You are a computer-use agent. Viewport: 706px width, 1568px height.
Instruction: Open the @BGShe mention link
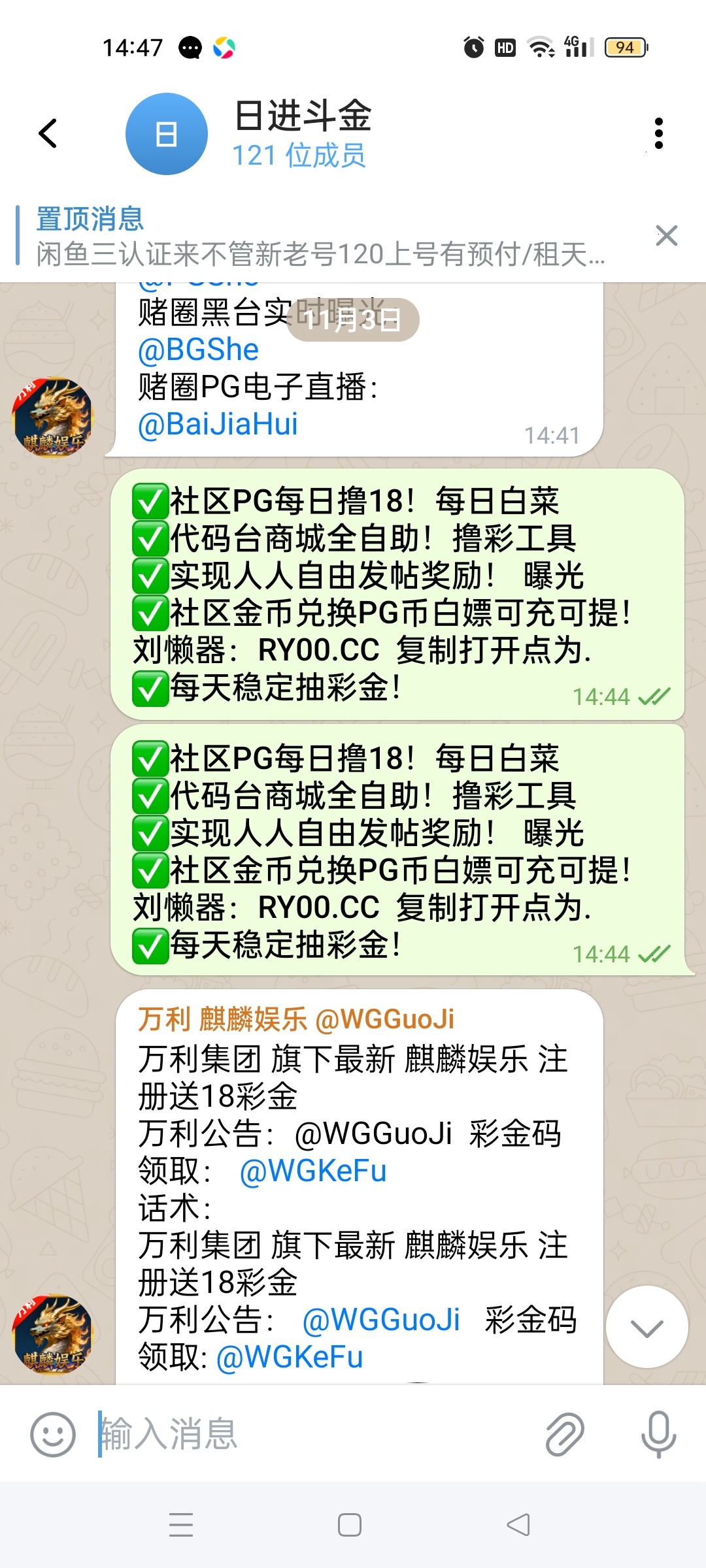point(198,350)
